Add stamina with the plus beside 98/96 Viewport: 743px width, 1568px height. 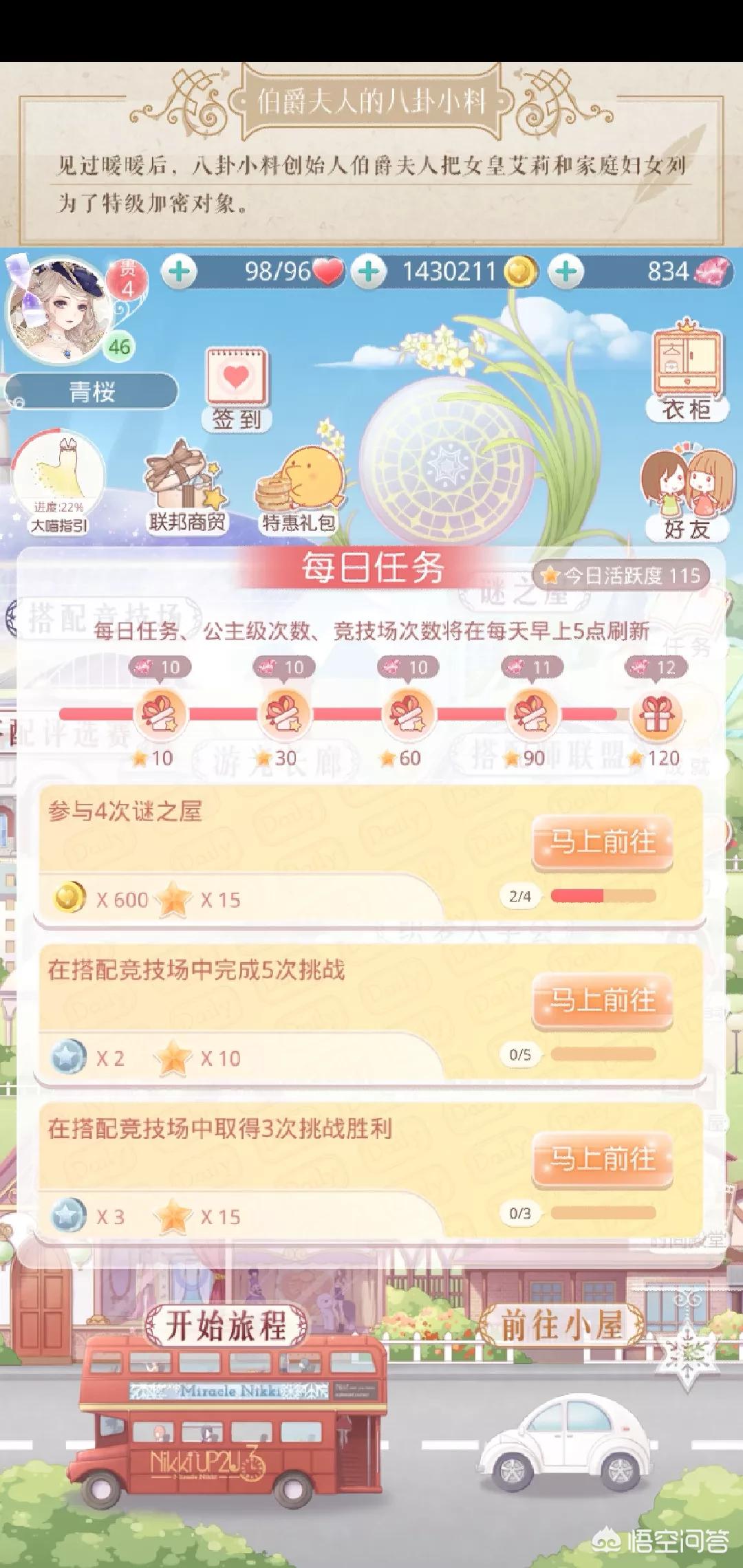pos(179,272)
